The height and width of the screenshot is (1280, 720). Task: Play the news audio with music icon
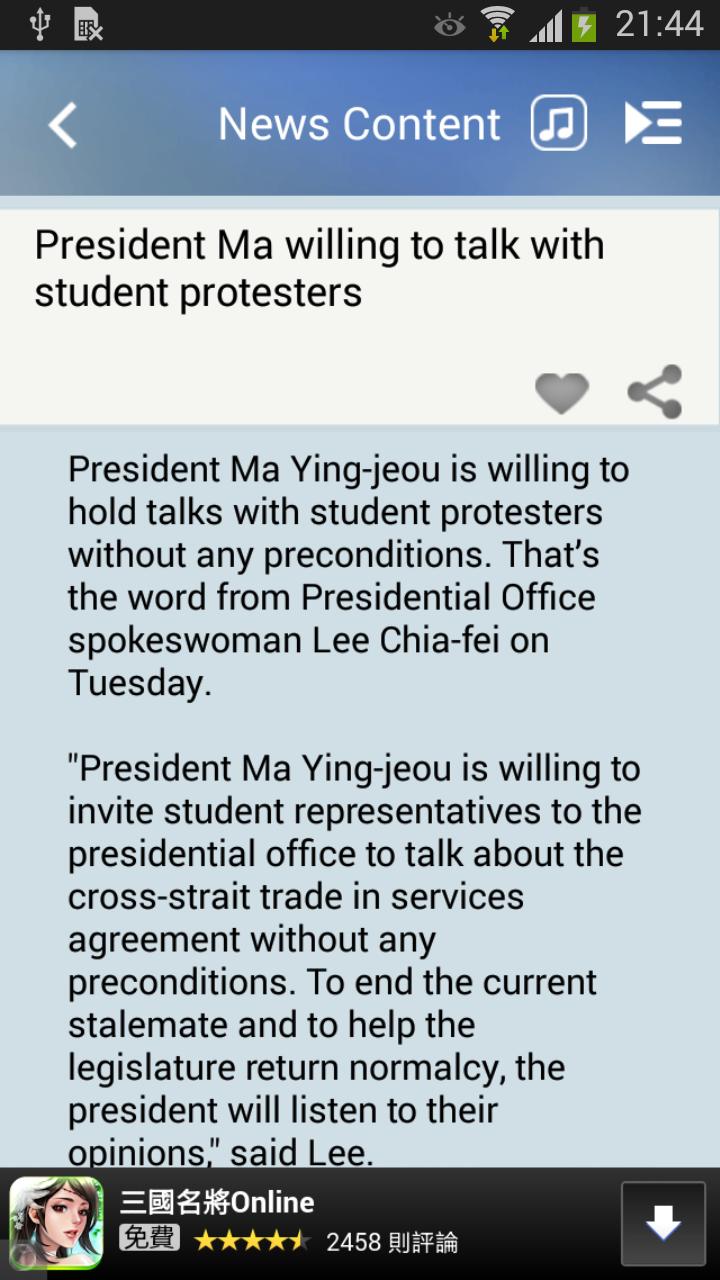(x=558, y=124)
